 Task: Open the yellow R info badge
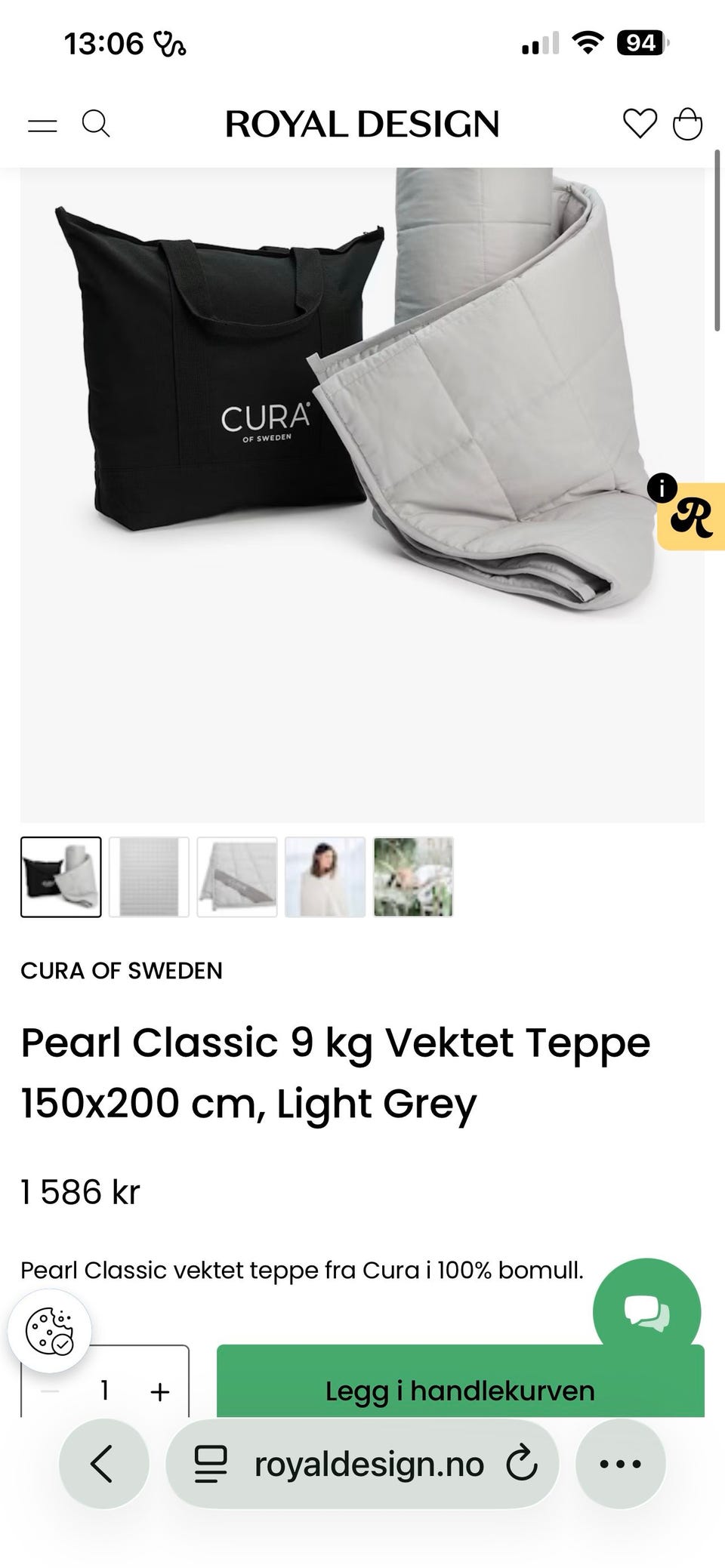pos(690,516)
